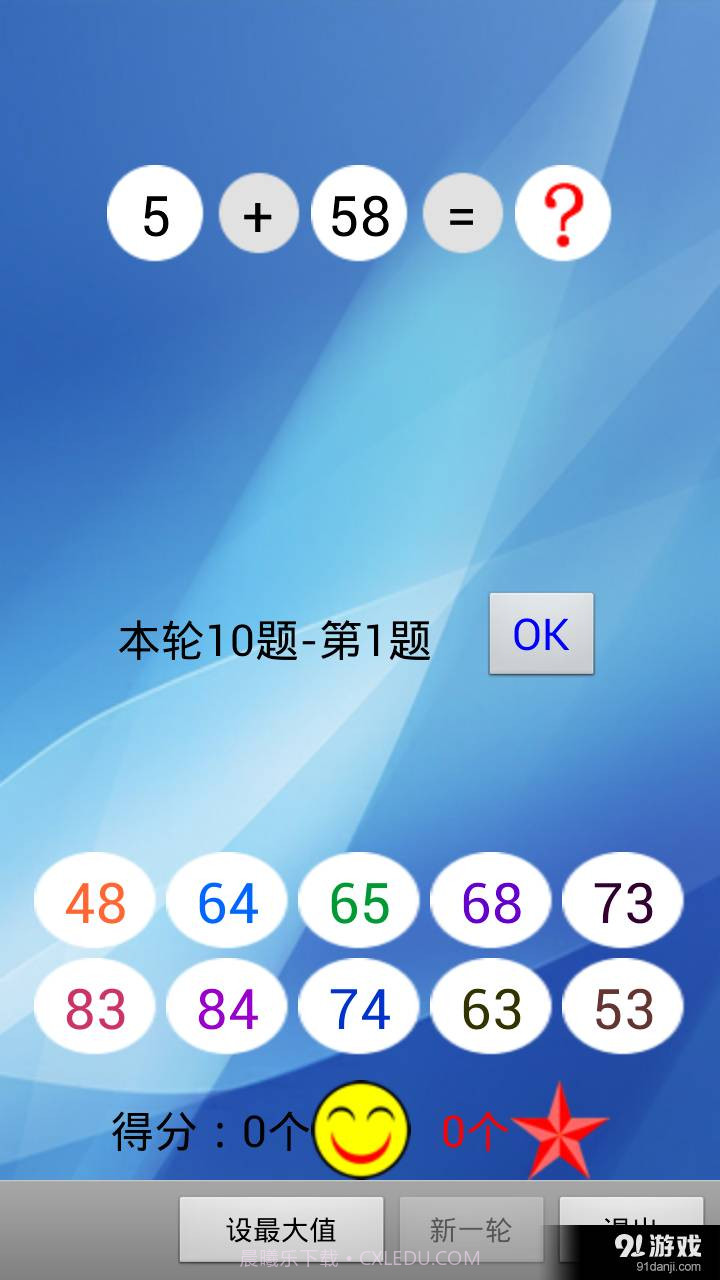Select answer choice 63
The height and width of the screenshot is (1280, 720).
(x=490, y=1008)
